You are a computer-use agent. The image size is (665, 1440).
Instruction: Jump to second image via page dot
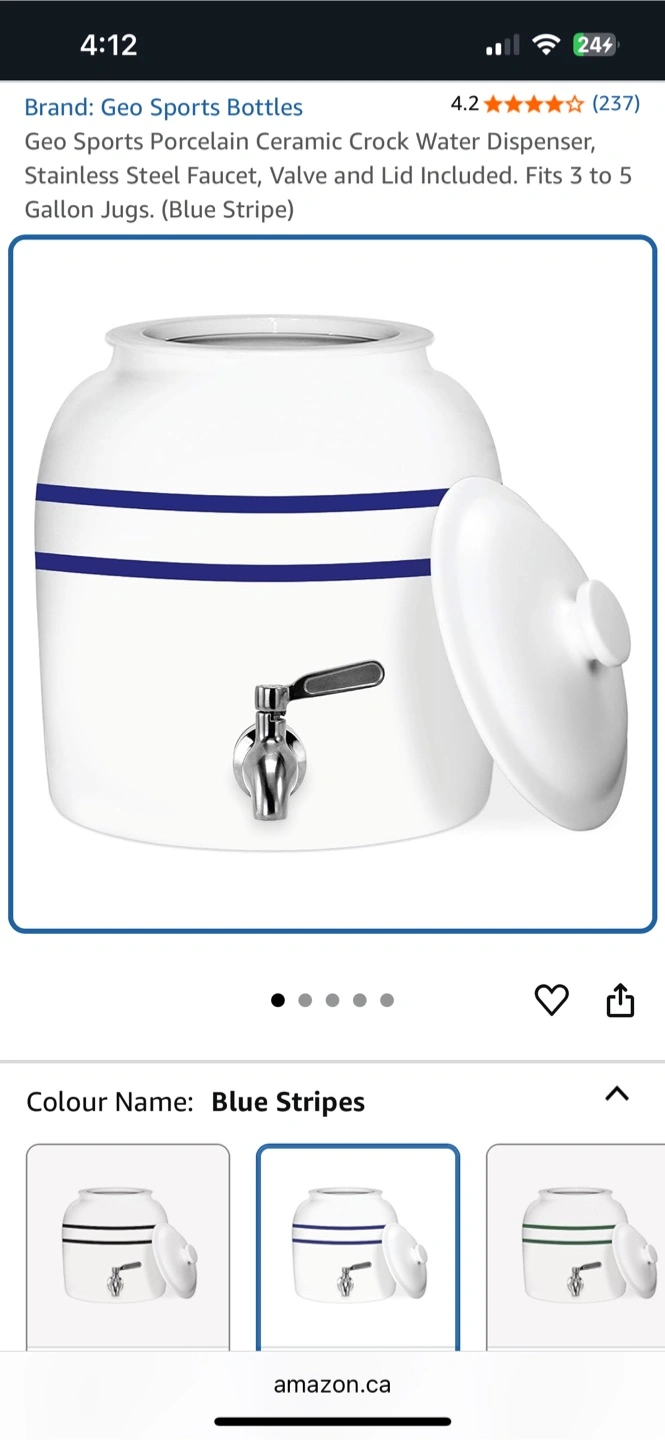305,1000
